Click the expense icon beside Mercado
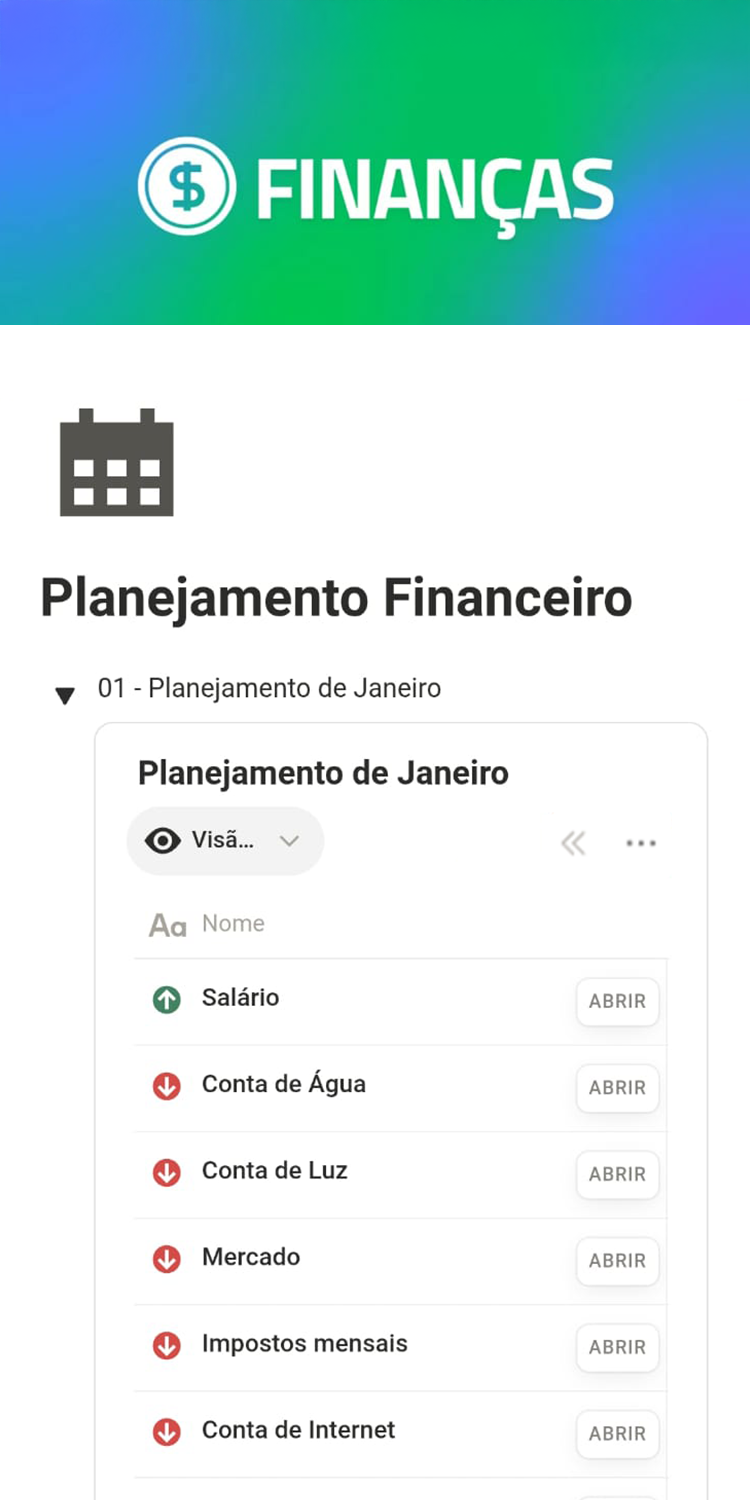Screen dimensions: 750x1500 (166, 1259)
